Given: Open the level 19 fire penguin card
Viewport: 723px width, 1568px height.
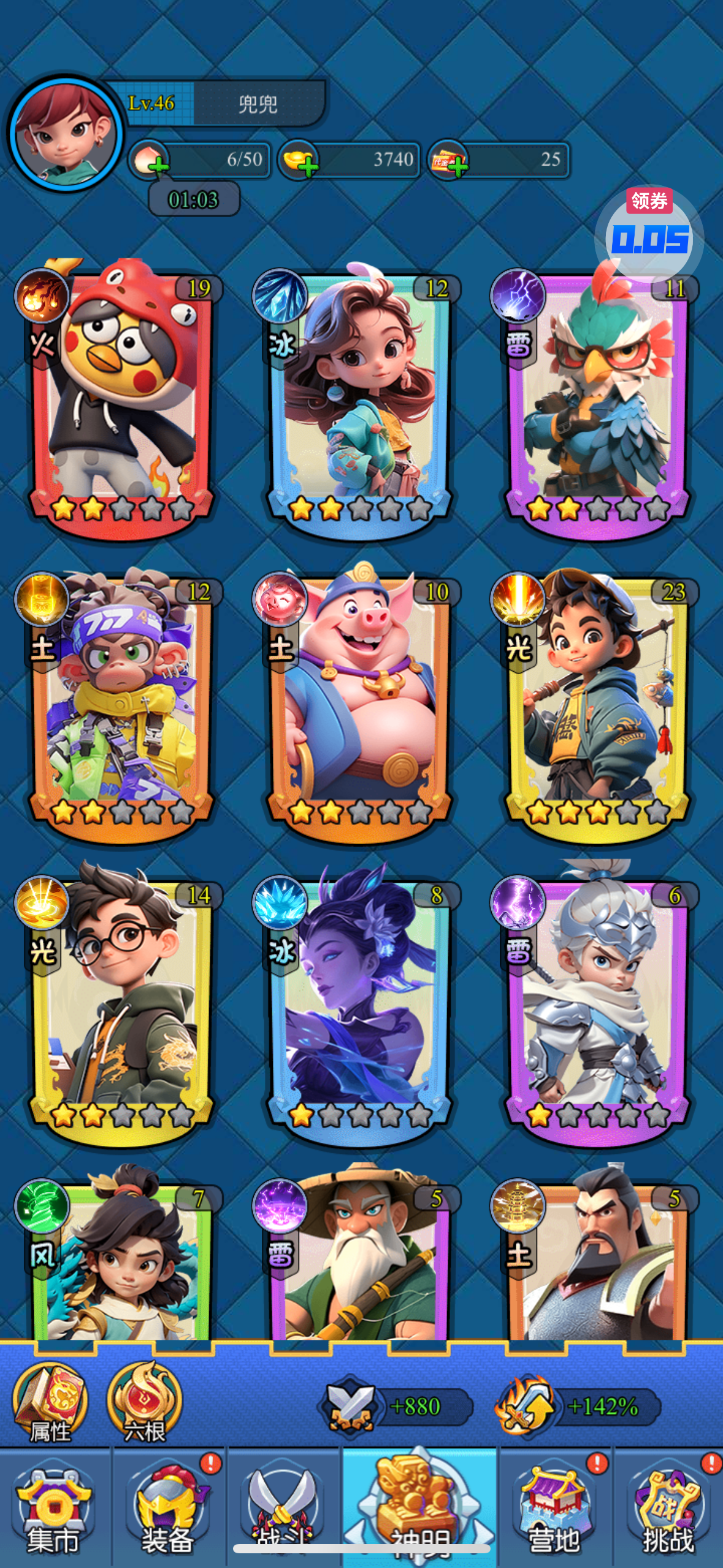Looking at the screenshot, I should (x=121, y=399).
